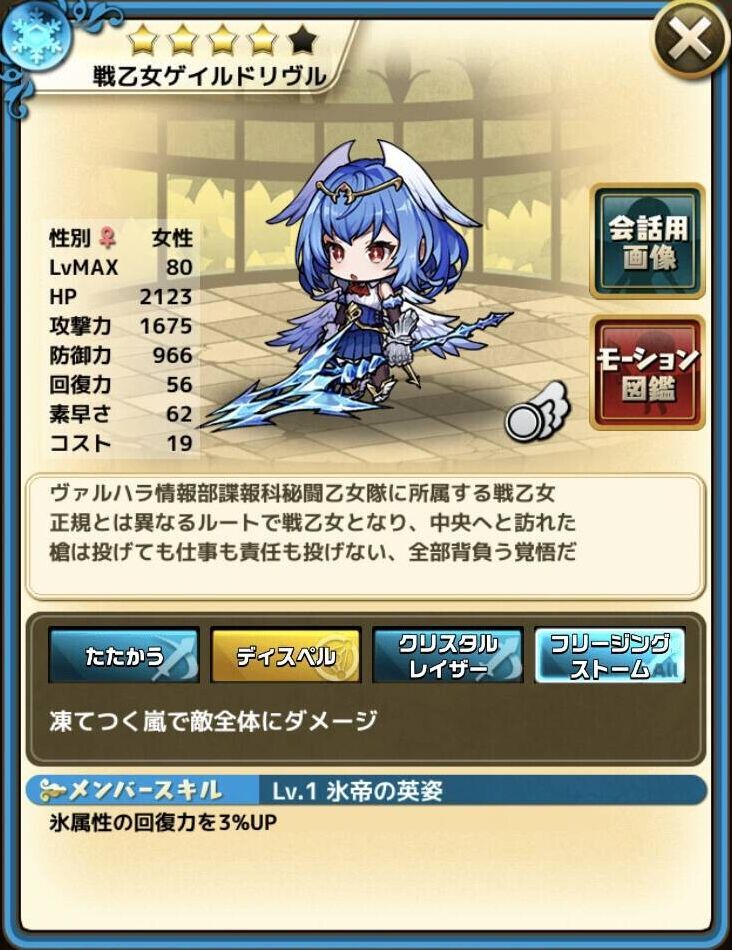
Task: Select the フリージングストーム skill
Action: click(609, 656)
